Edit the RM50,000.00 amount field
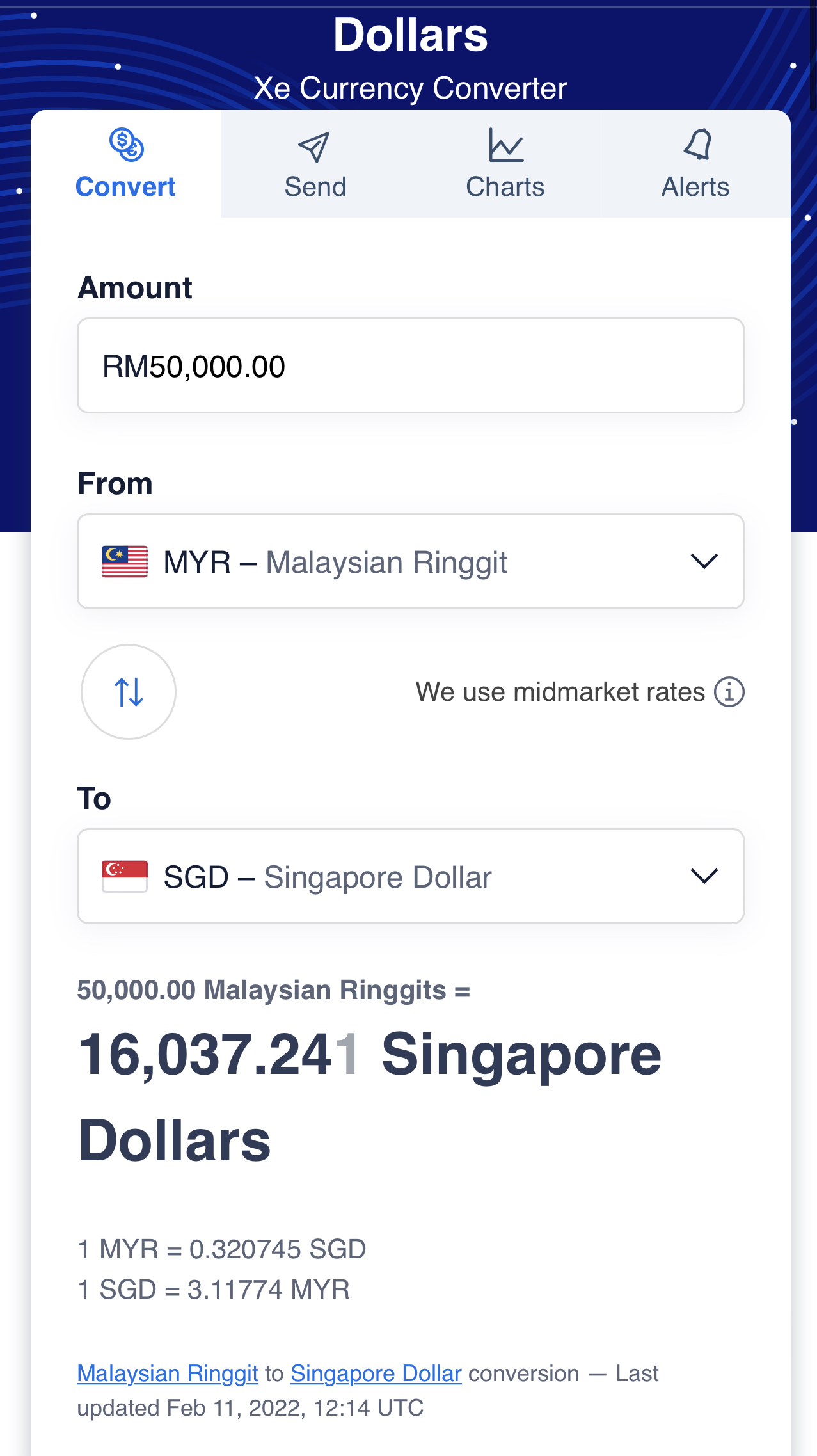The width and height of the screenshot is (817, 1456). [410, 366]
